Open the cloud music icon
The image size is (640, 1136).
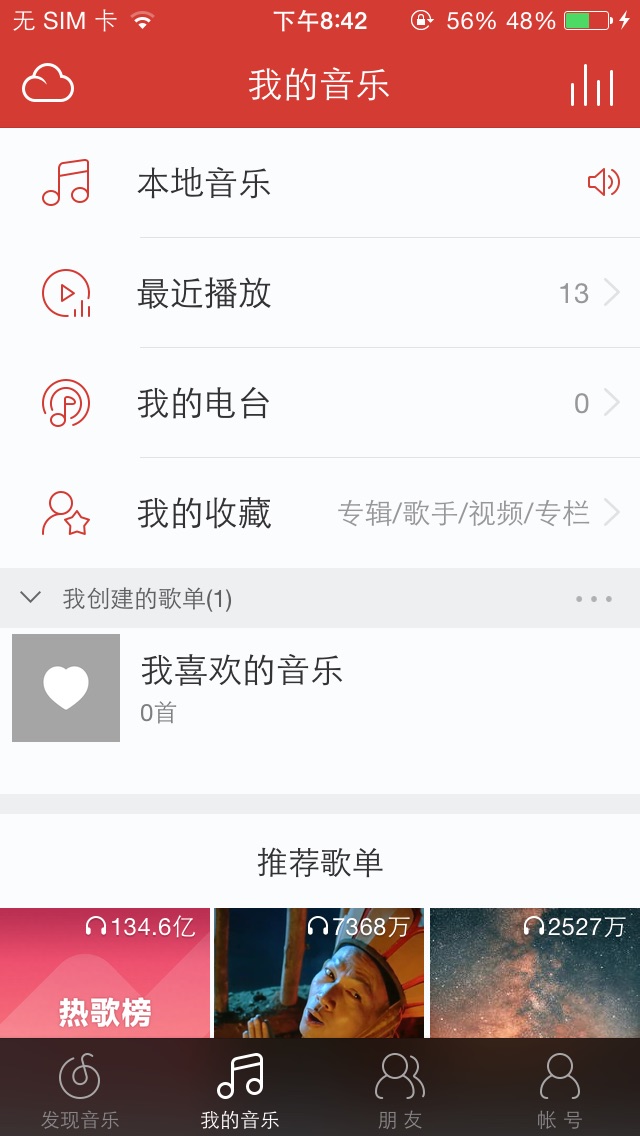[48, 84]
